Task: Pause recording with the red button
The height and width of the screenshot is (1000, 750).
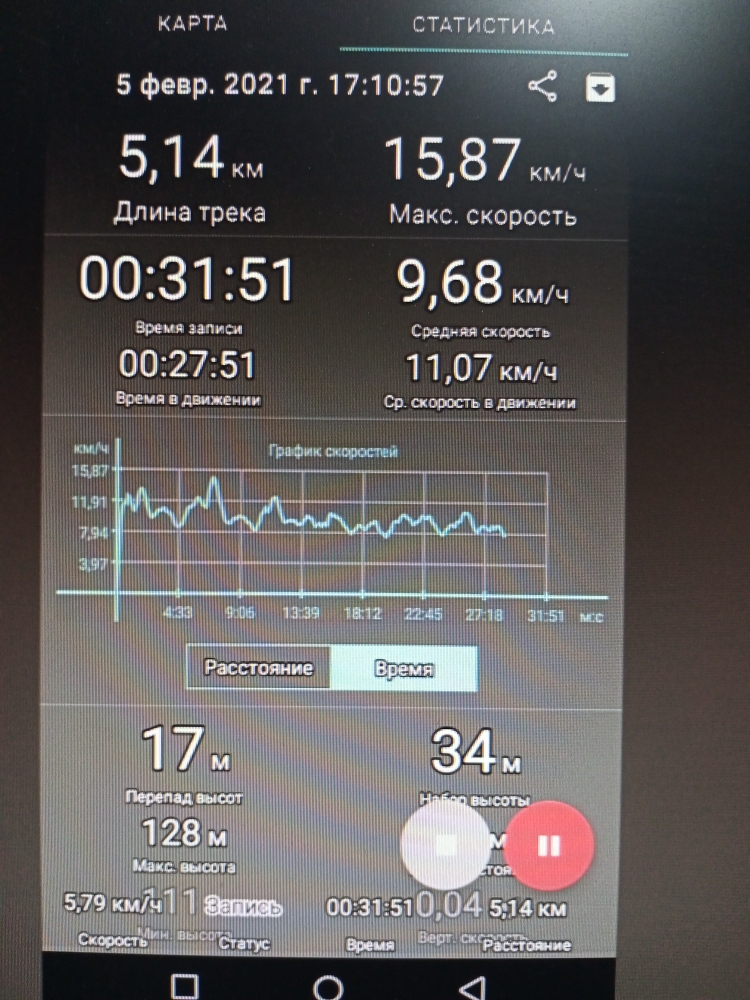Action: click(x=548, y=845)
